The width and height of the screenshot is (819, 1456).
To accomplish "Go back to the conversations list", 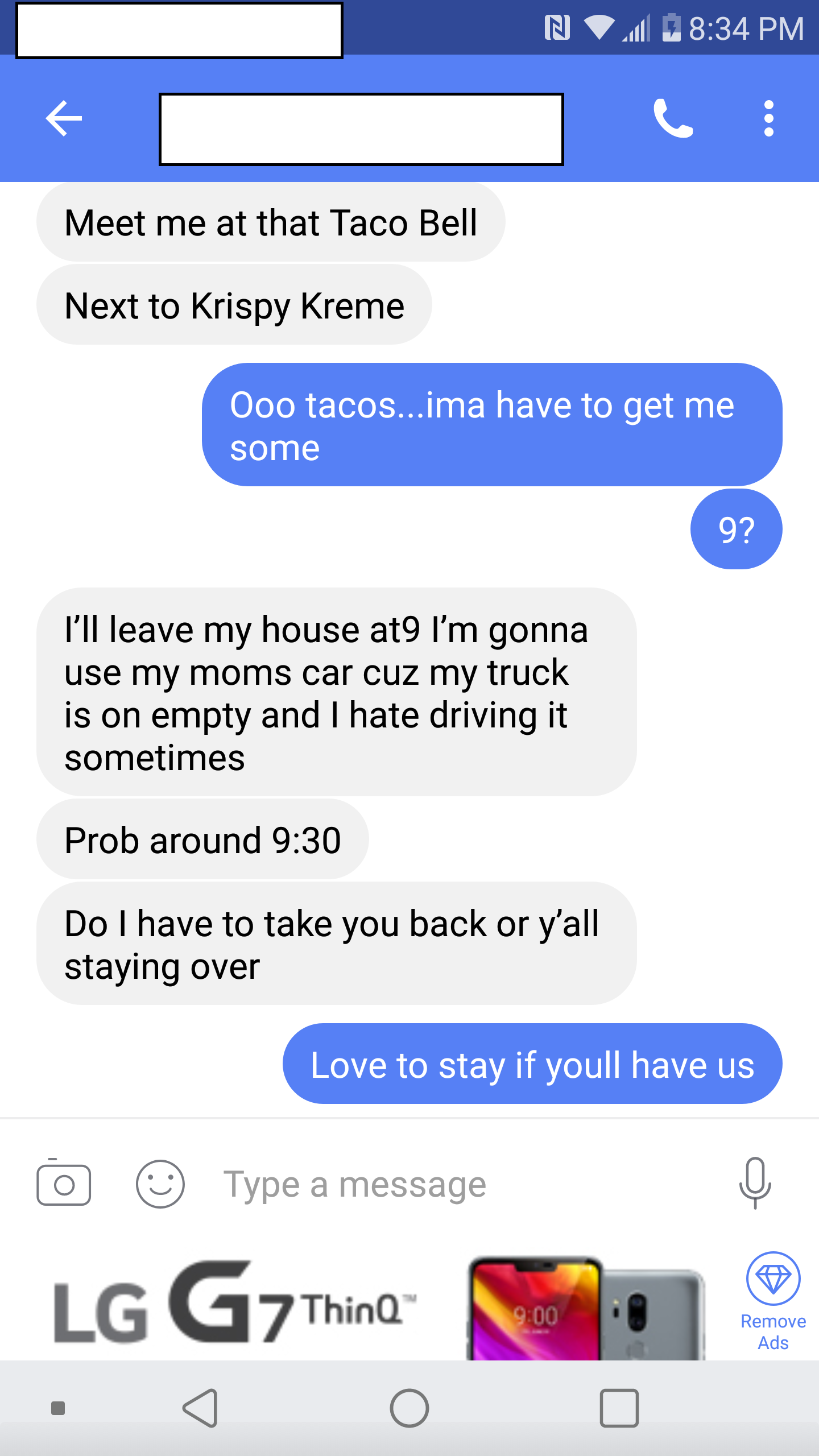I will 64,118.
